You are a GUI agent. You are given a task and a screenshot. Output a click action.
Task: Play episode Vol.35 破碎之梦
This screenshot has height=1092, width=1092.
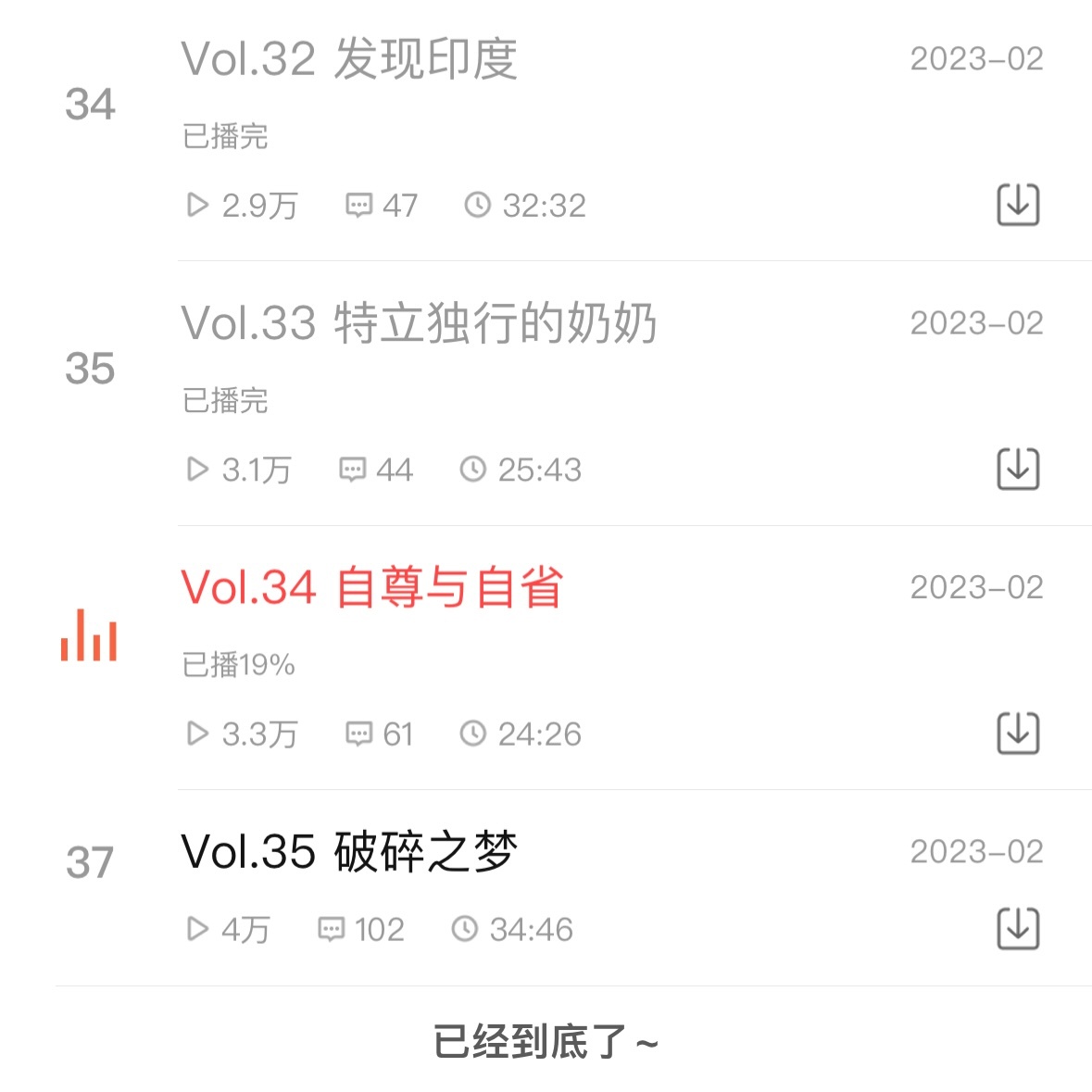tap(349, 852)
